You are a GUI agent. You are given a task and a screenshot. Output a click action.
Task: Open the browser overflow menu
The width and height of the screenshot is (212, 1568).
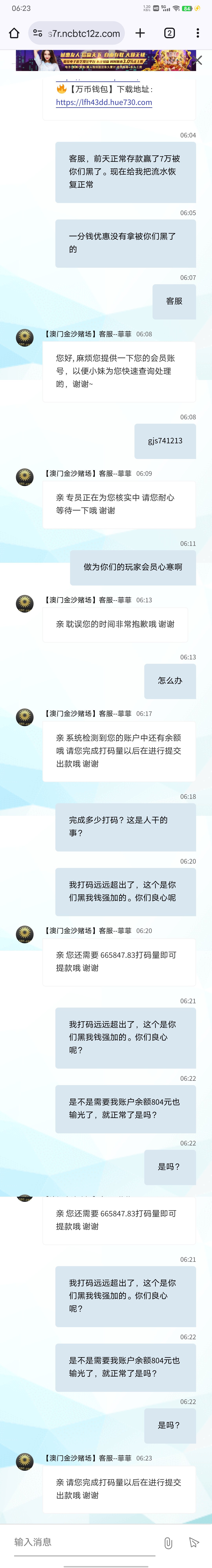click(x=197, y=33)
